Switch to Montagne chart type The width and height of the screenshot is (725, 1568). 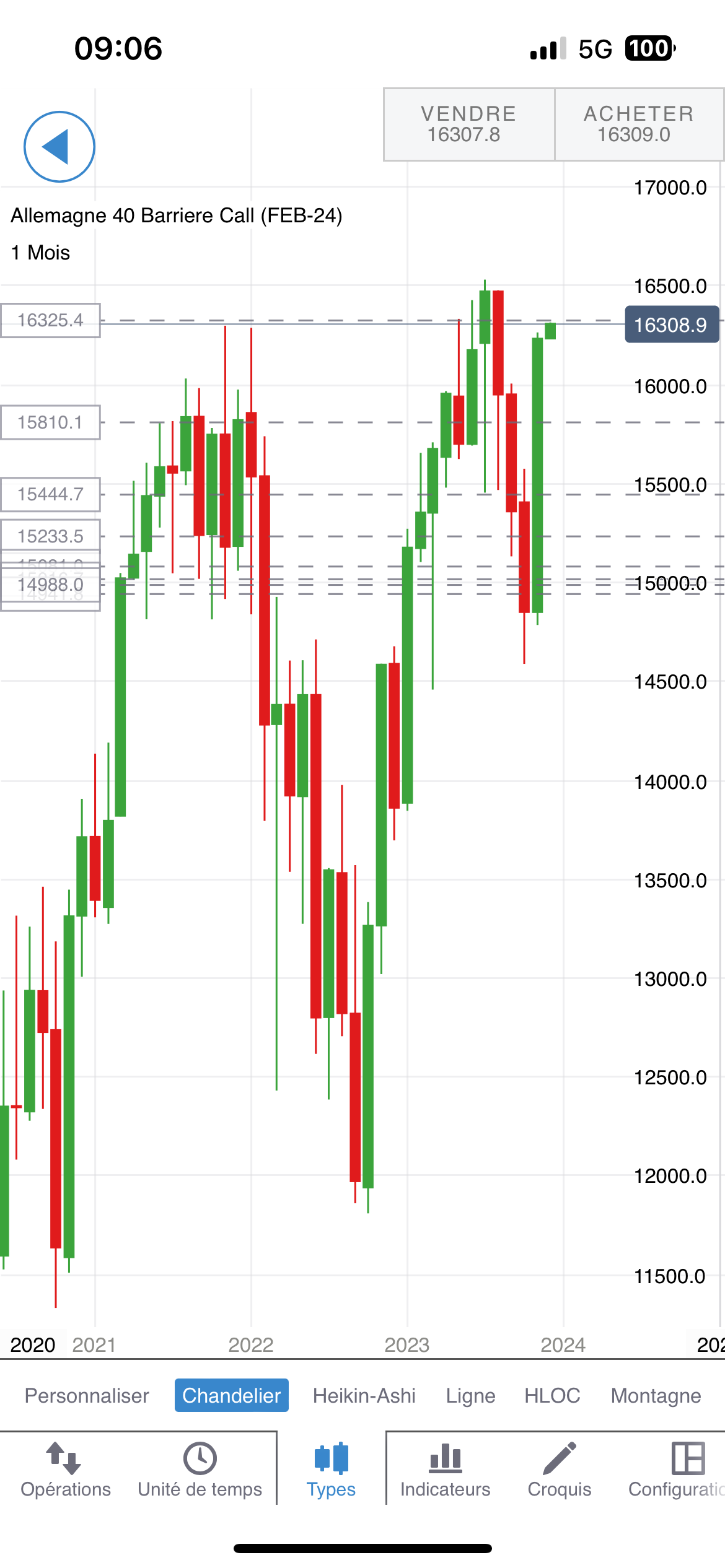tap(656, 1396)
